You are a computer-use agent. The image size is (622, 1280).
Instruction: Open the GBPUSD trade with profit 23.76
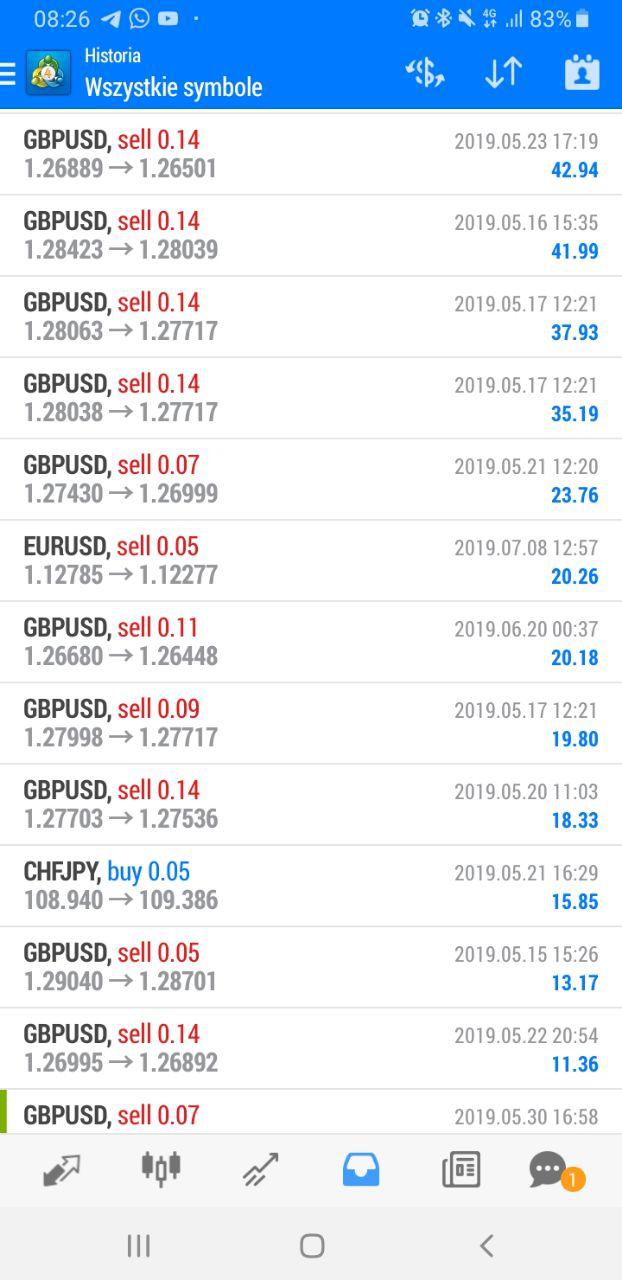click(311, 480)
